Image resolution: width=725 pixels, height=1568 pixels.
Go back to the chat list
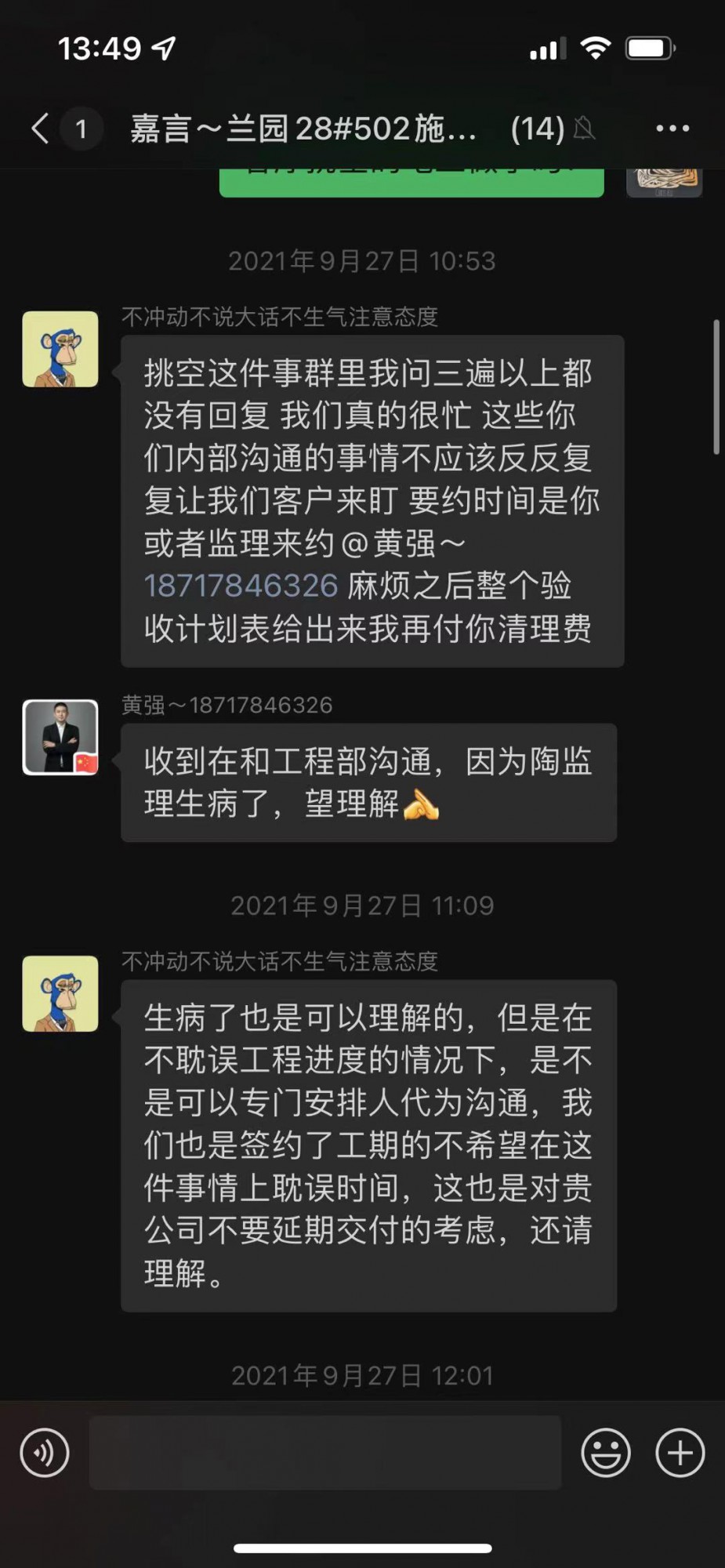[41, 128]
